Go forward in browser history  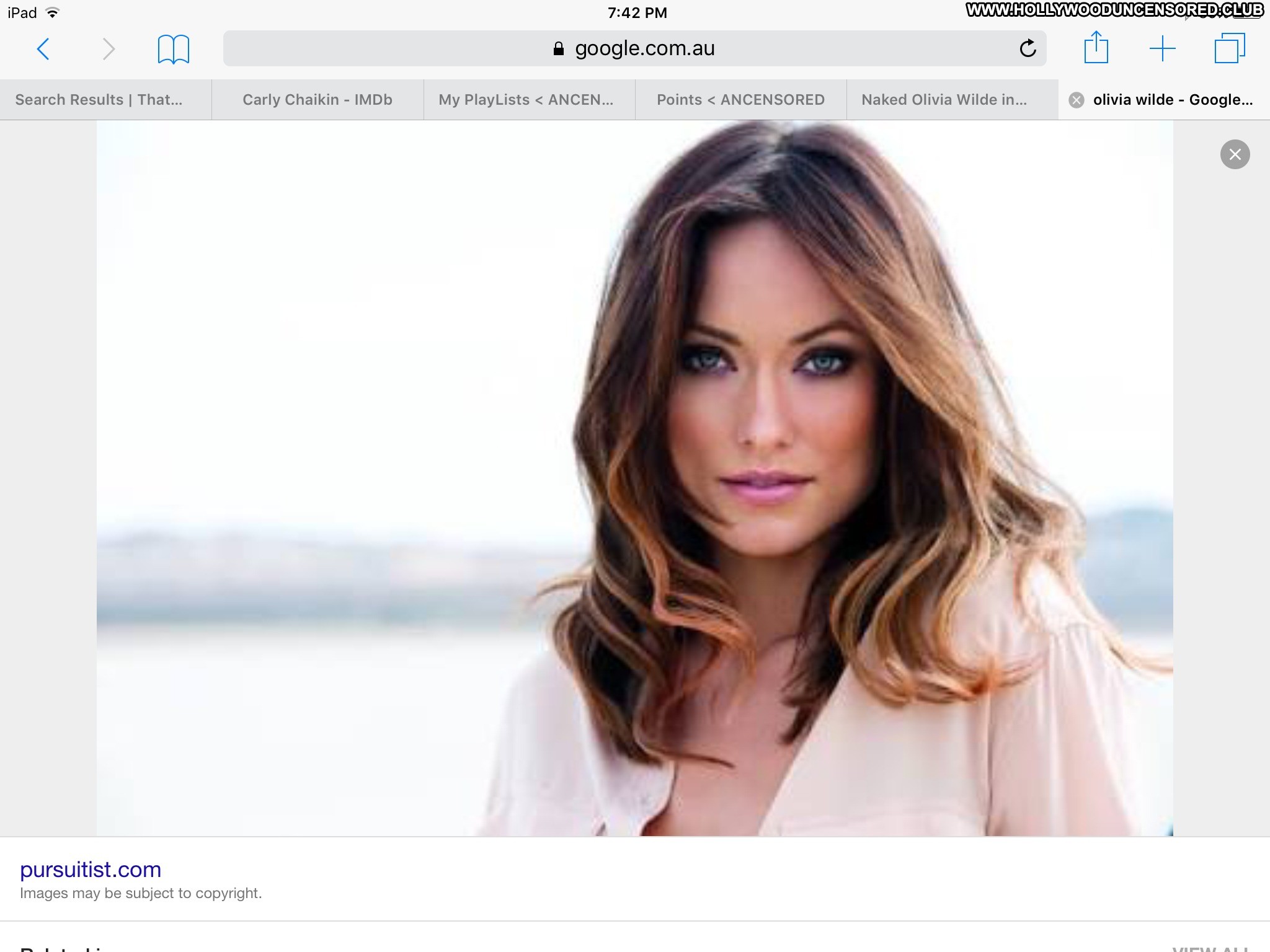[109, 49]
